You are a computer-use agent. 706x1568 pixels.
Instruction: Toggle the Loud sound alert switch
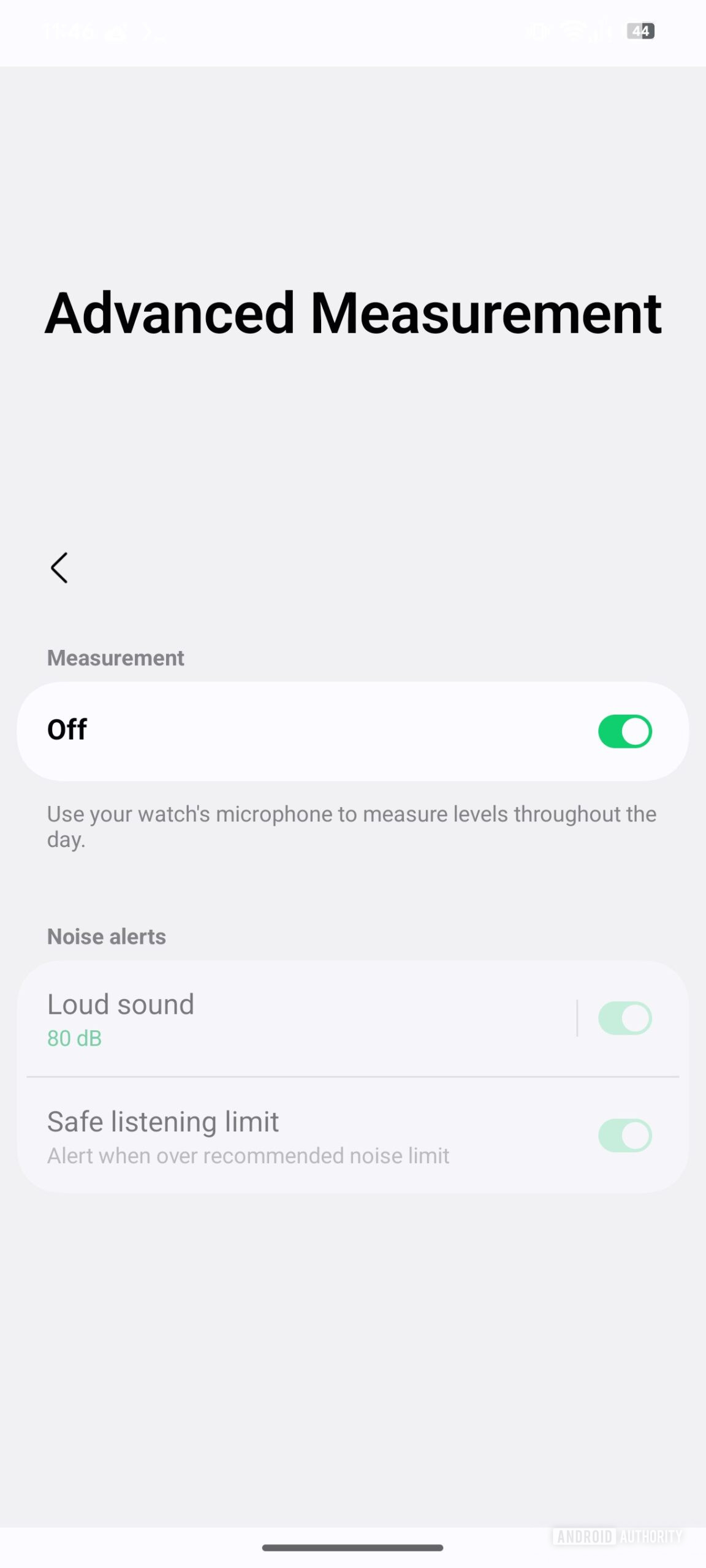[x=624, y=1017]
